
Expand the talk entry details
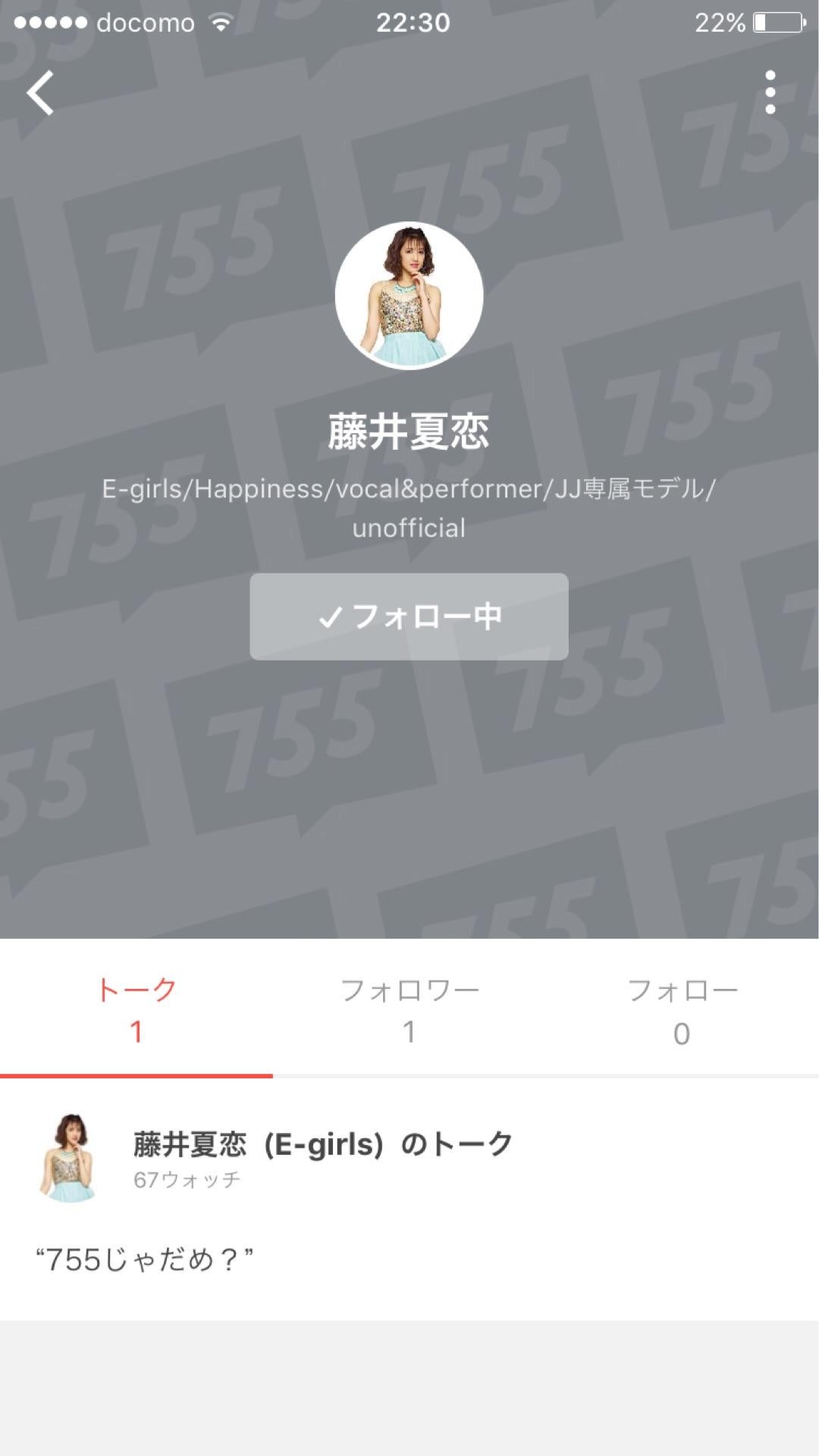[318, 1145]
